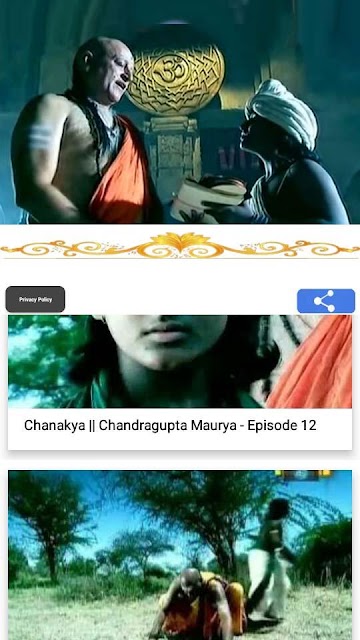Open the Privacy Policy button
The width and height of the screenshot is (360, 640).
click(35, 299)
